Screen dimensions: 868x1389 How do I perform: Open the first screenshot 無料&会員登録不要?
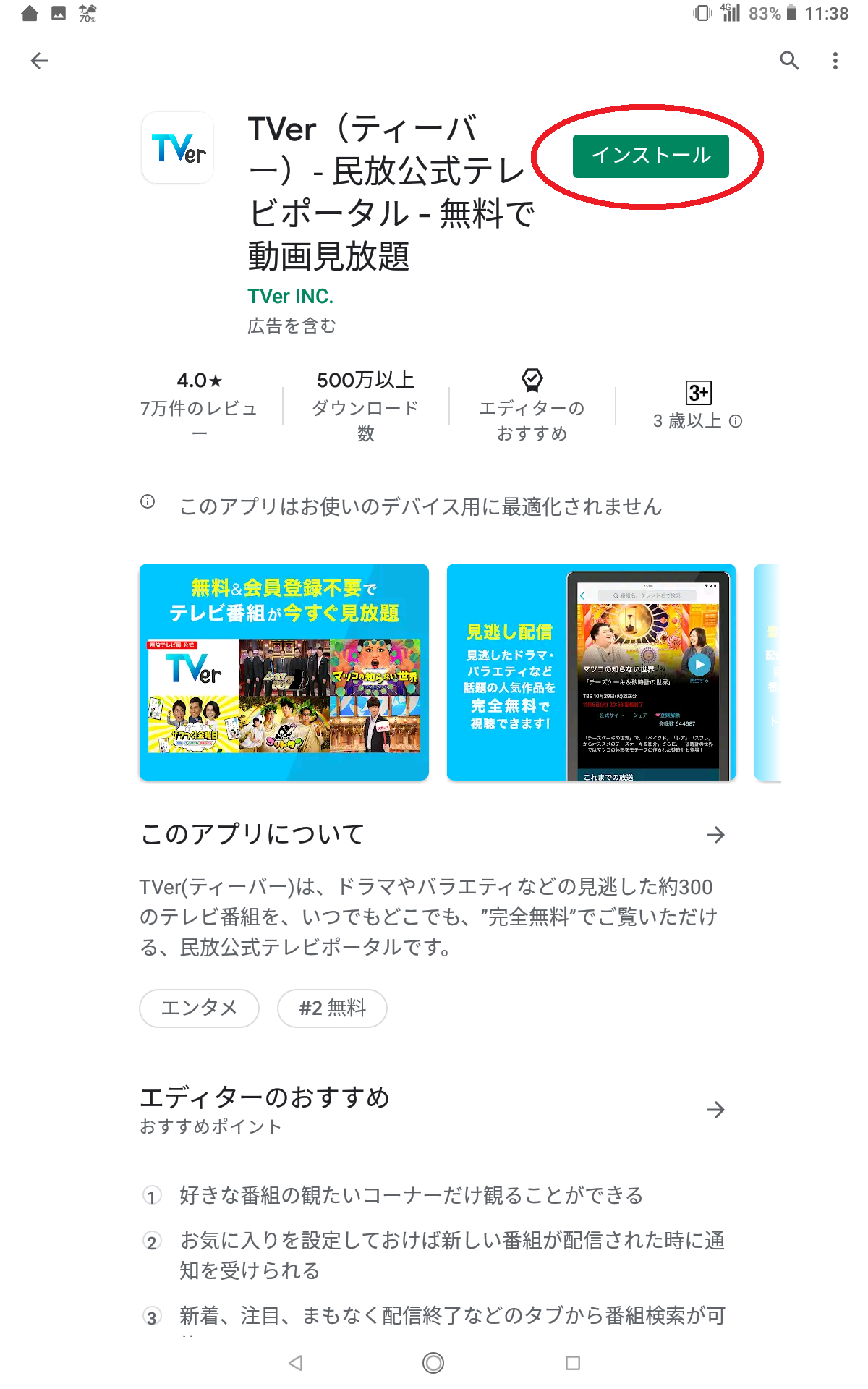(x=284, y=671)
